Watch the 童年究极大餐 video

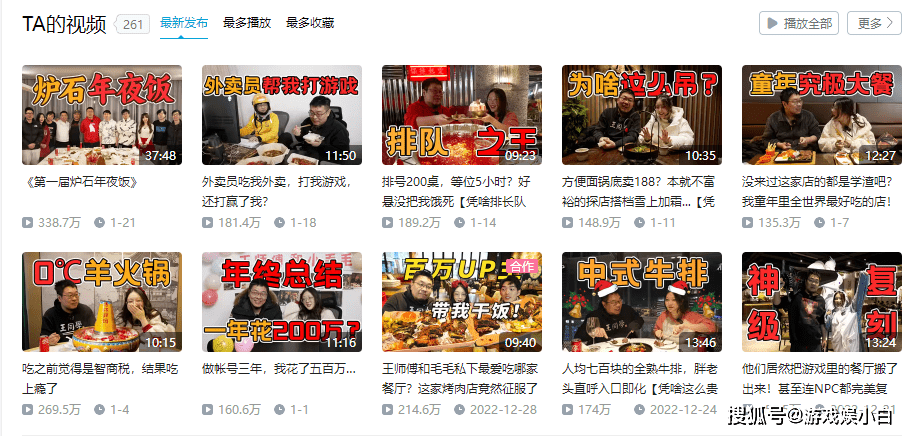(x=821, y=115)
